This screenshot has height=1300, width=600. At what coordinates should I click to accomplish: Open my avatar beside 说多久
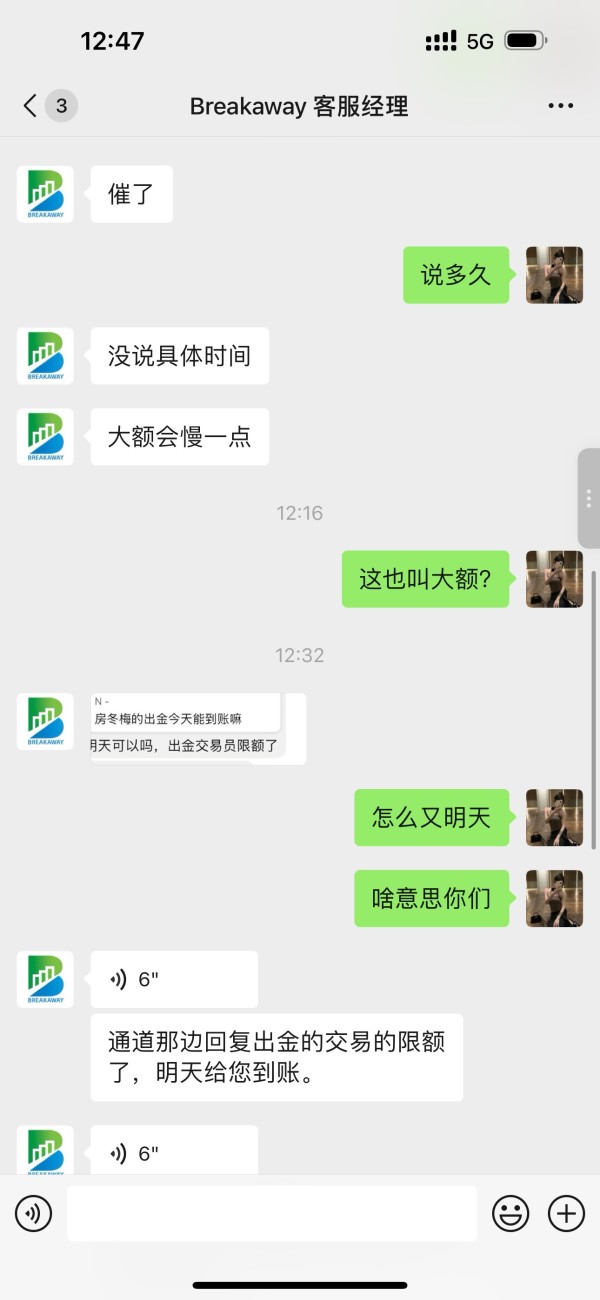coord(554,275)
